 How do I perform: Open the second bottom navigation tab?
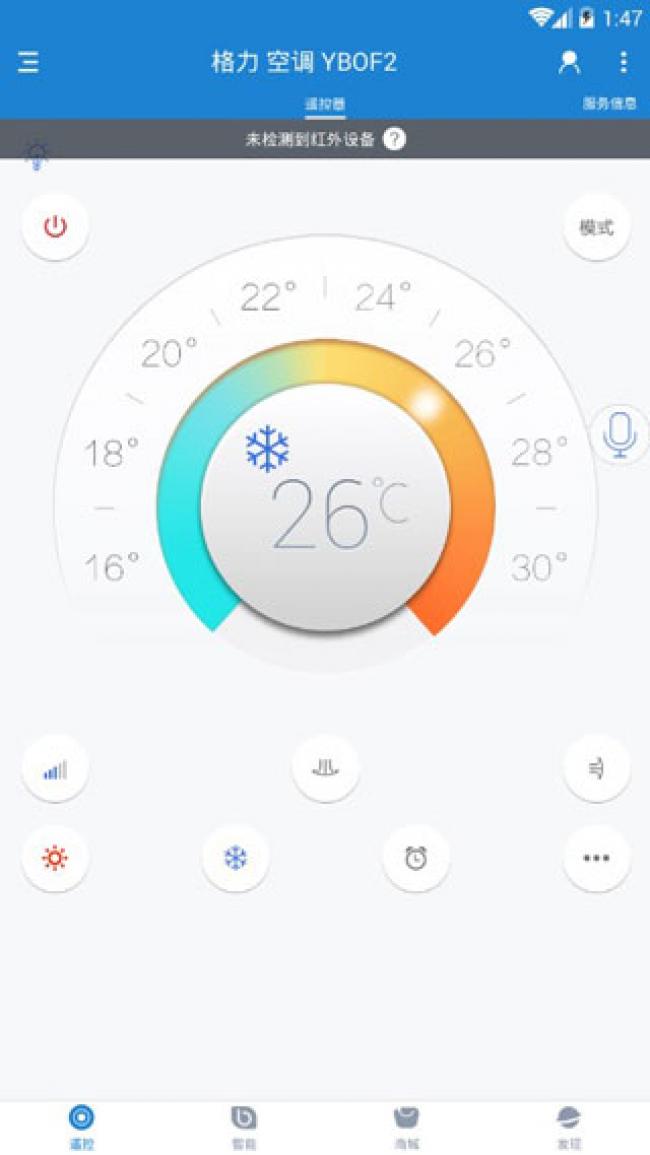[x=244, y=1126]
